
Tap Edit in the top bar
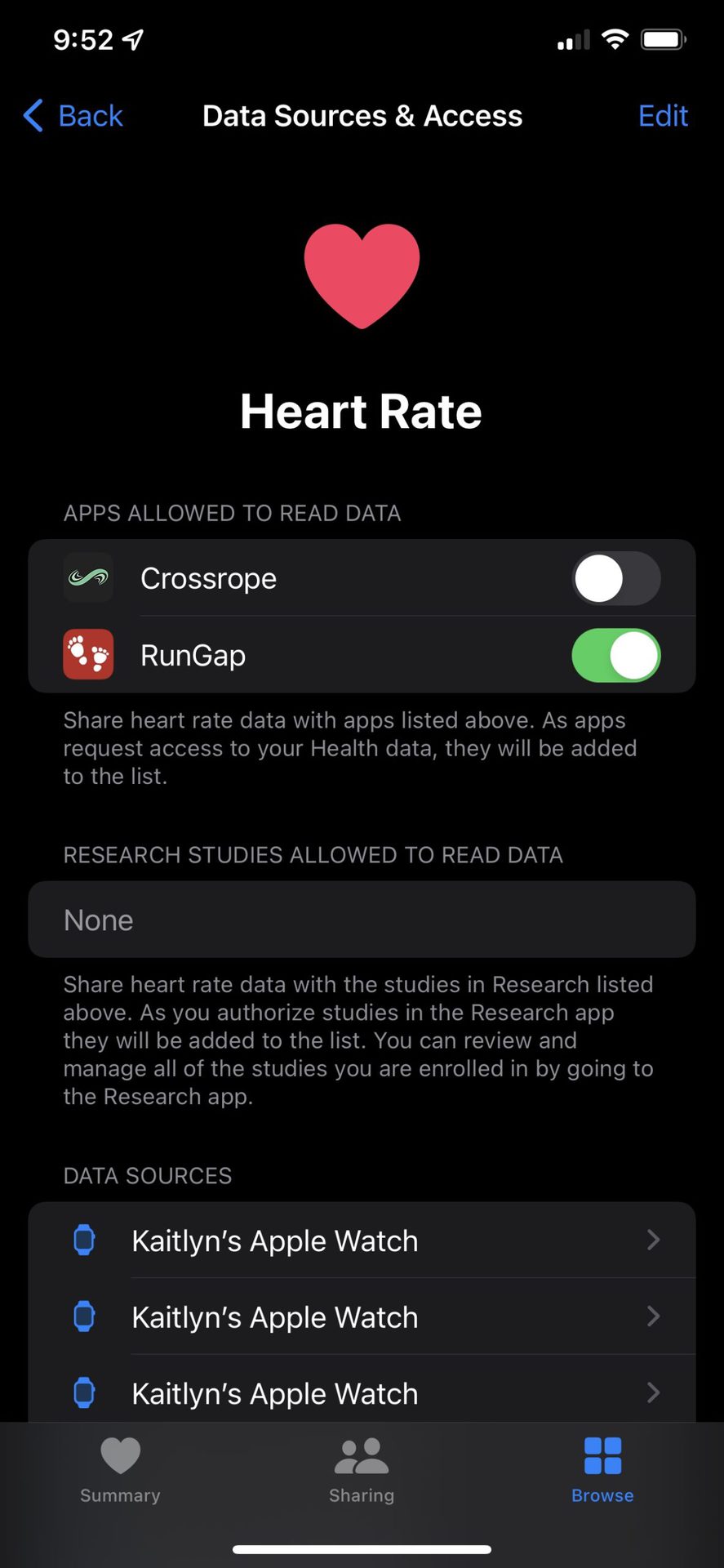[662, 116]
